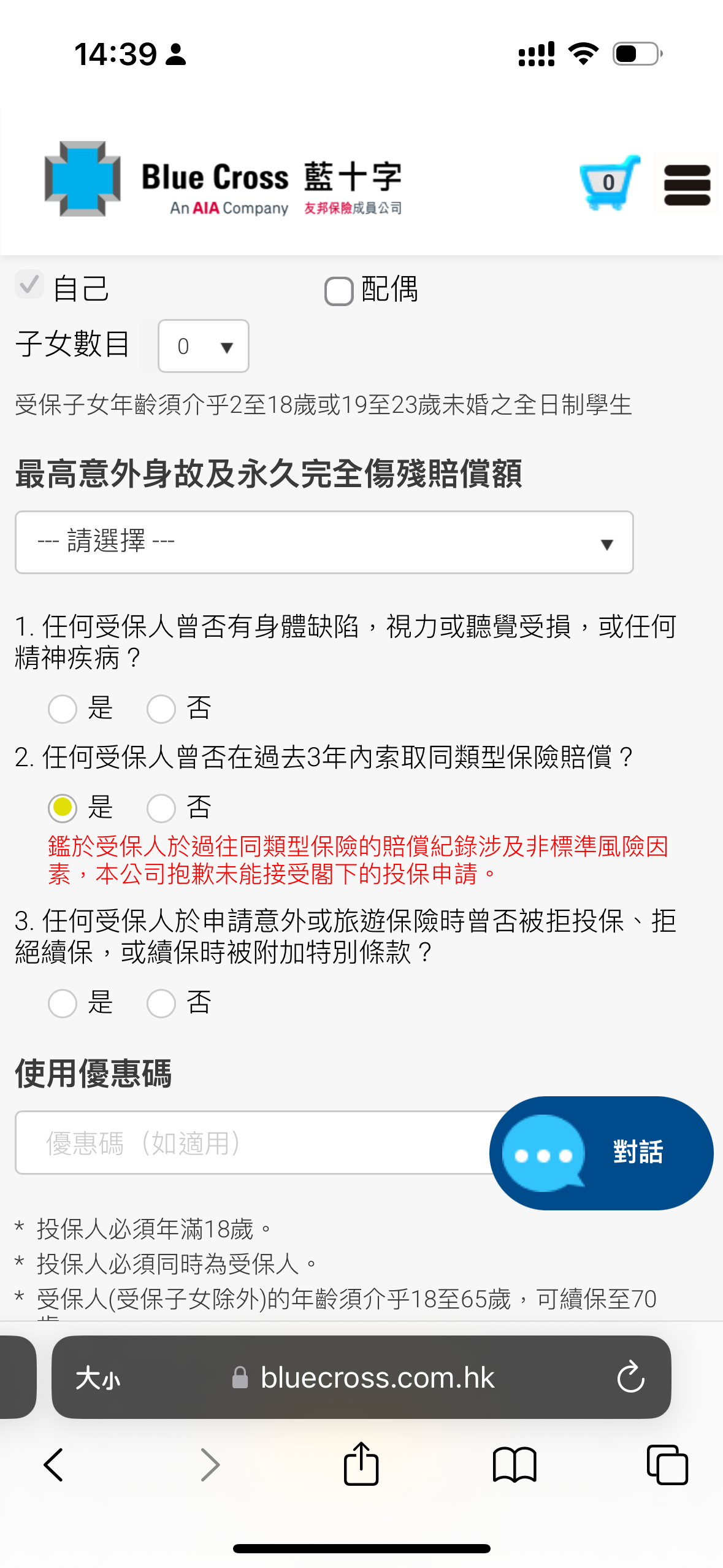Open the shopping cart
The width and height of the screenshot is (723, 1568).
click(608, 183)
